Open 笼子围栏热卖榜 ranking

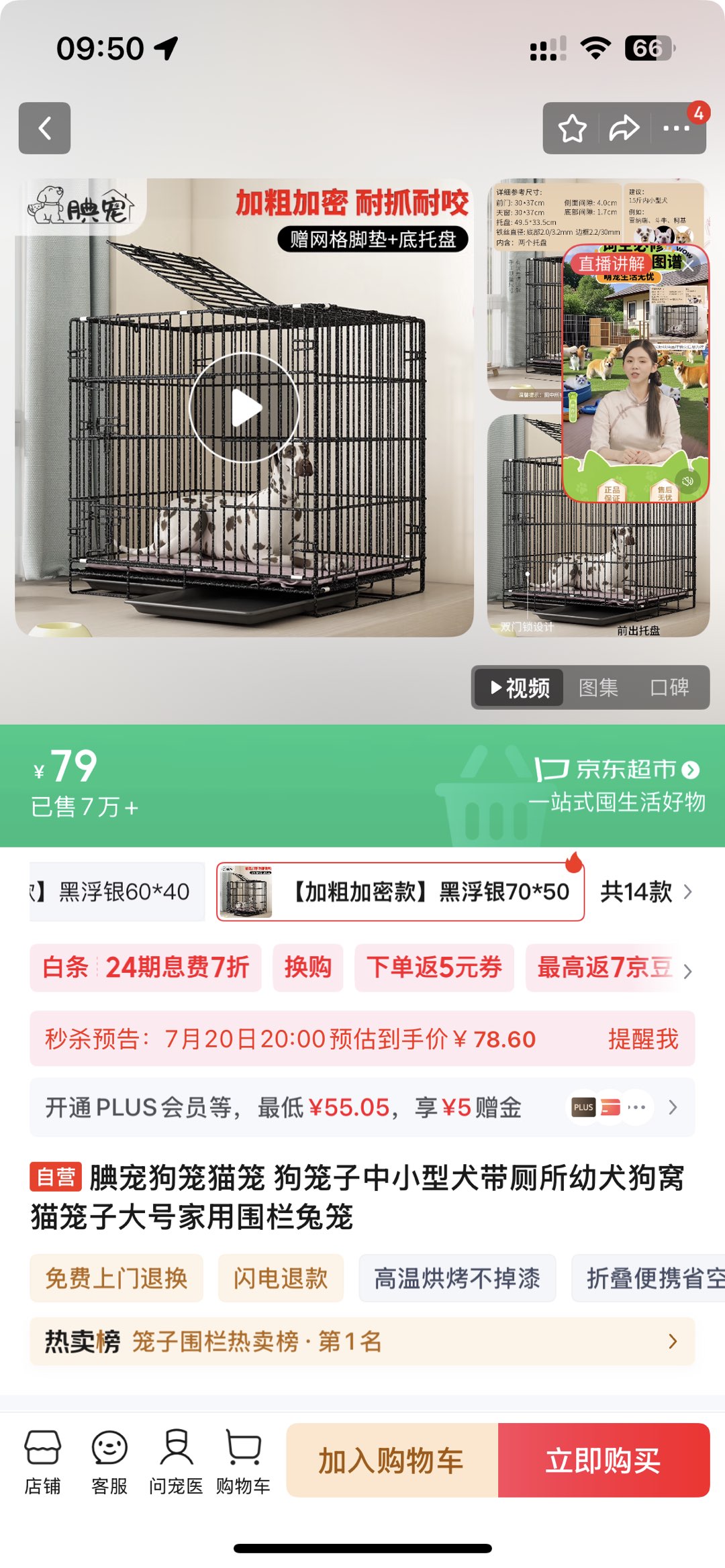(362, 1341)
